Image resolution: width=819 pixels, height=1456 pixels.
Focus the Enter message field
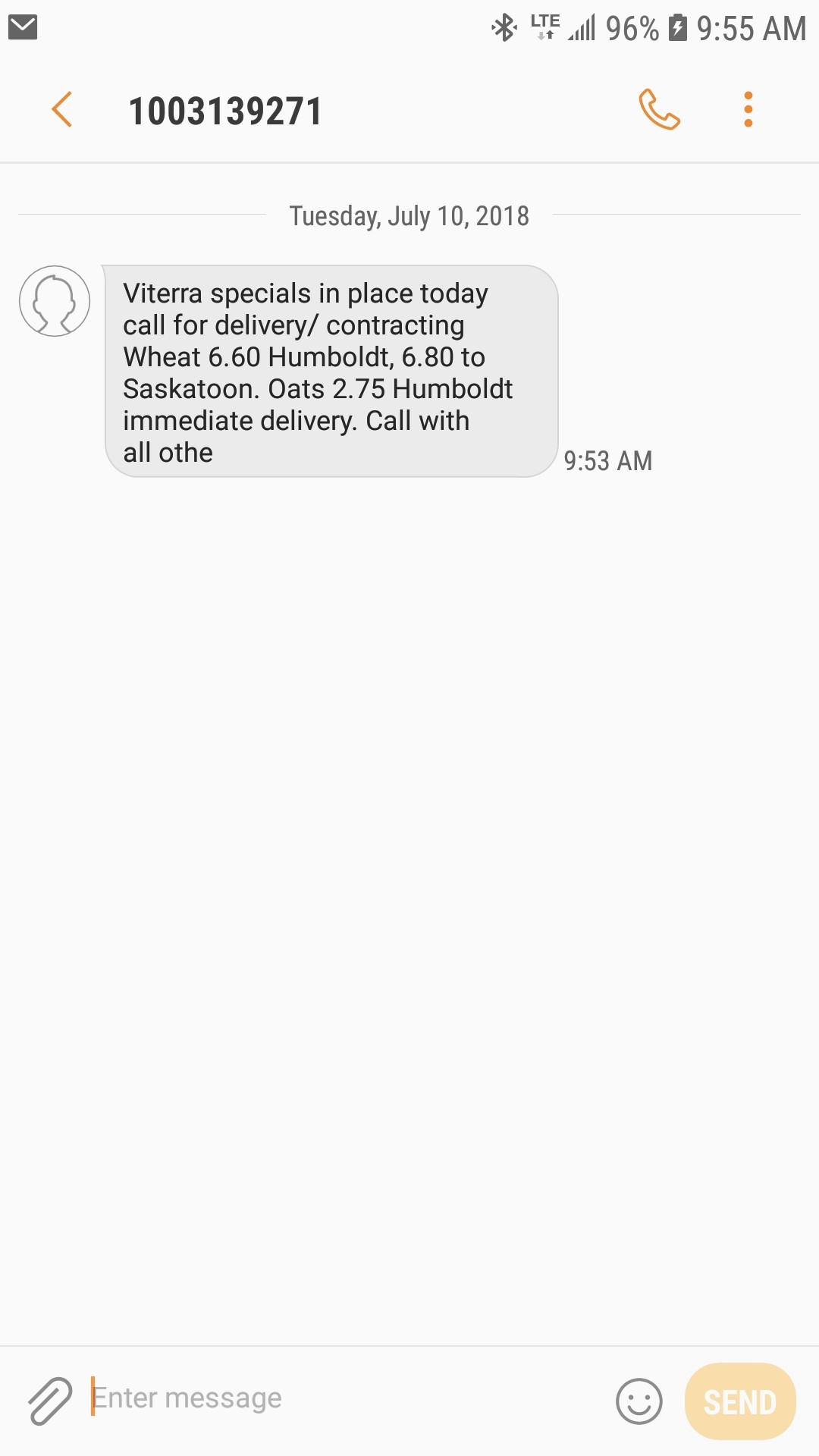(345, 1398)
